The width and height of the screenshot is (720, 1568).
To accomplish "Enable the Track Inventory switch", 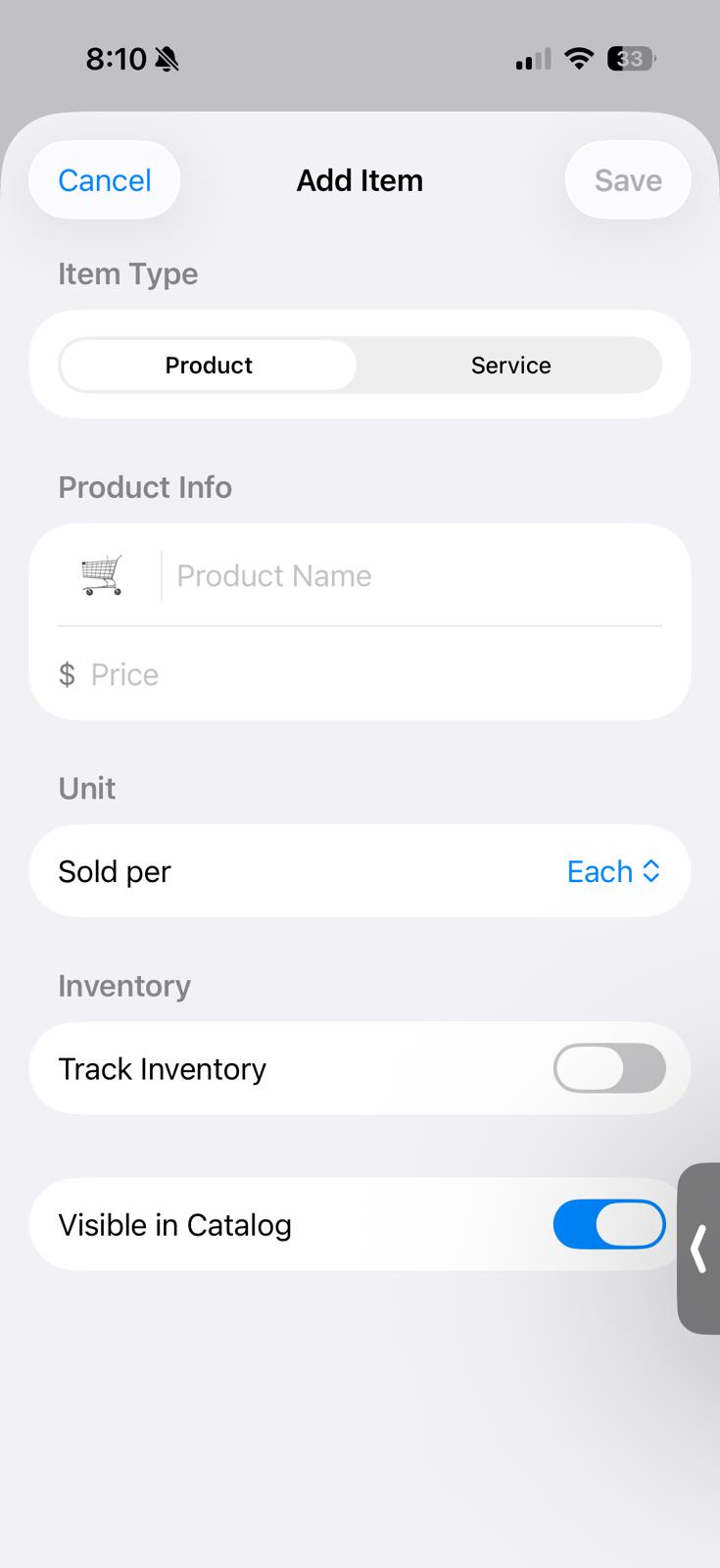I will pyautogui.click(x=608, y=1068).
